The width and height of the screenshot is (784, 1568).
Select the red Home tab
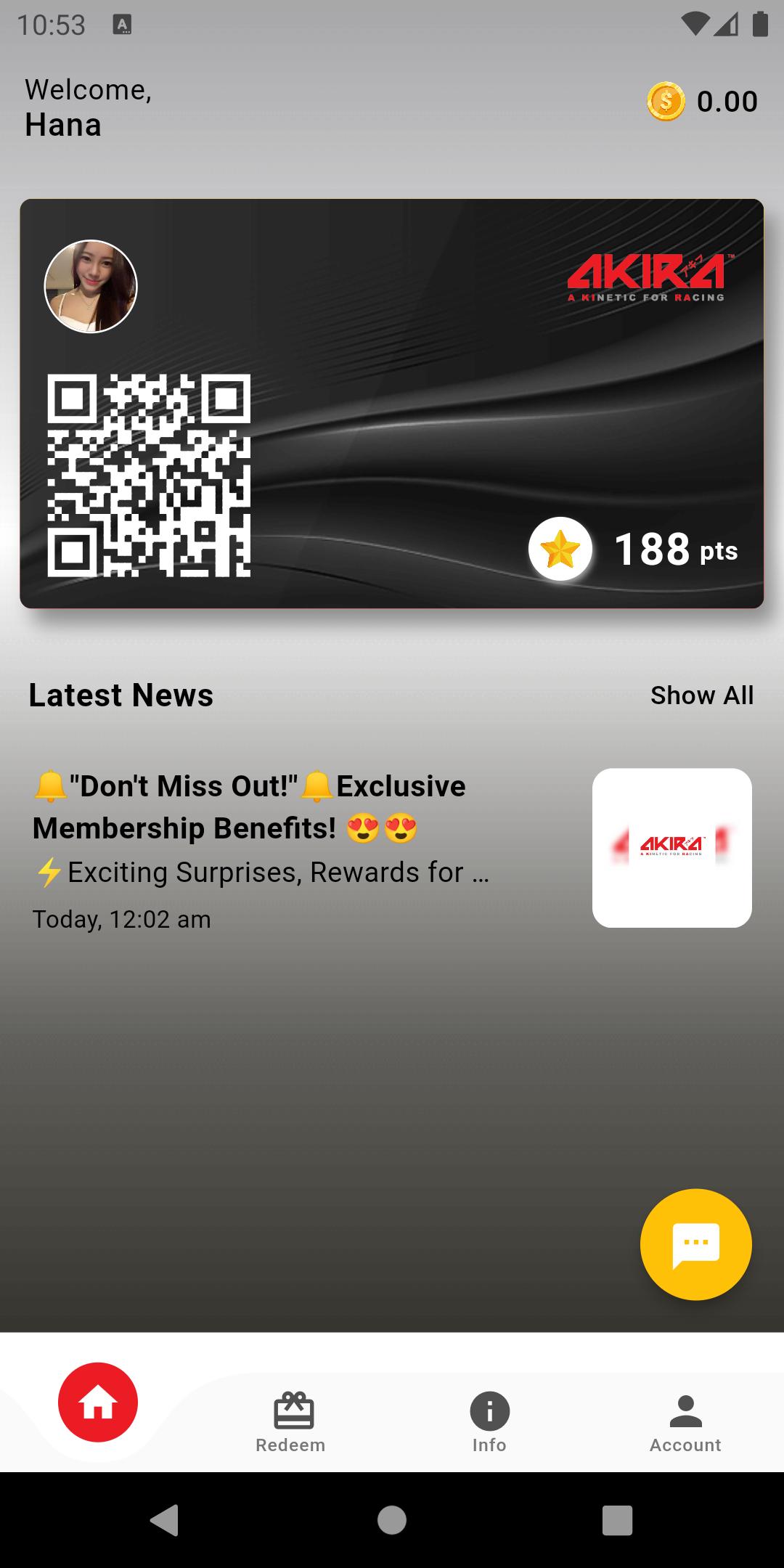click(98, 1402)
